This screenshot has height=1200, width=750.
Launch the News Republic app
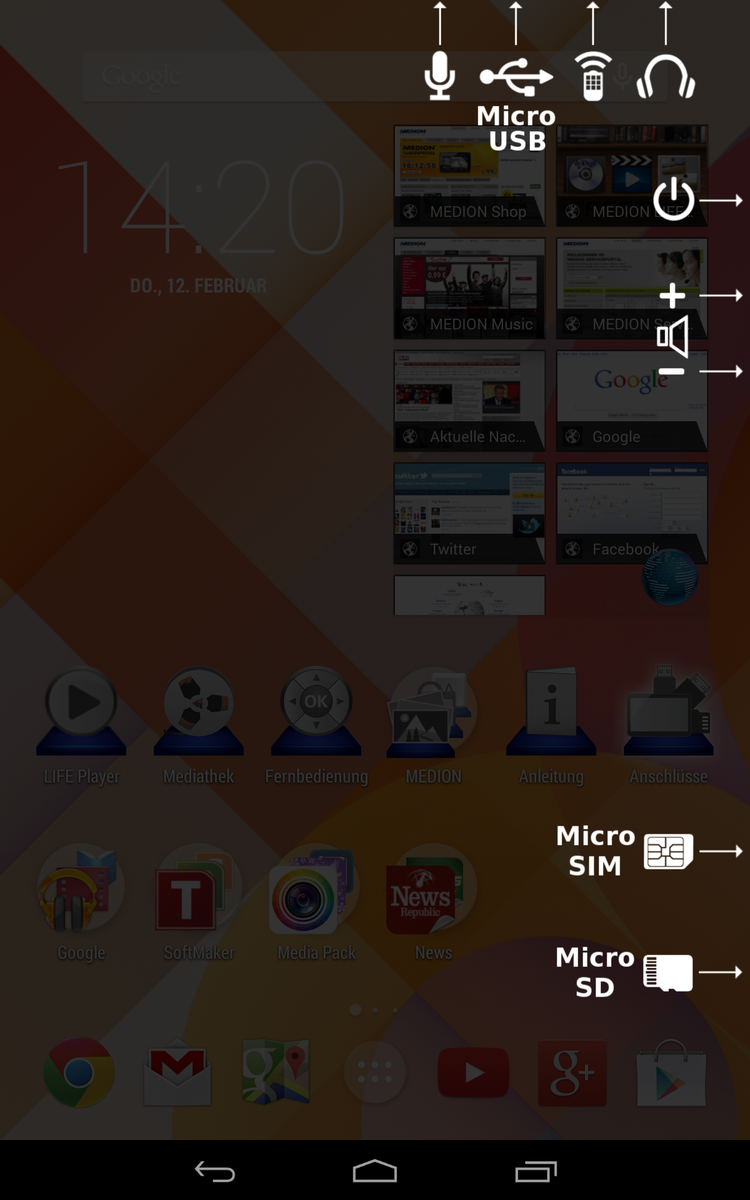pyautogui.click(x=433, y=892)
